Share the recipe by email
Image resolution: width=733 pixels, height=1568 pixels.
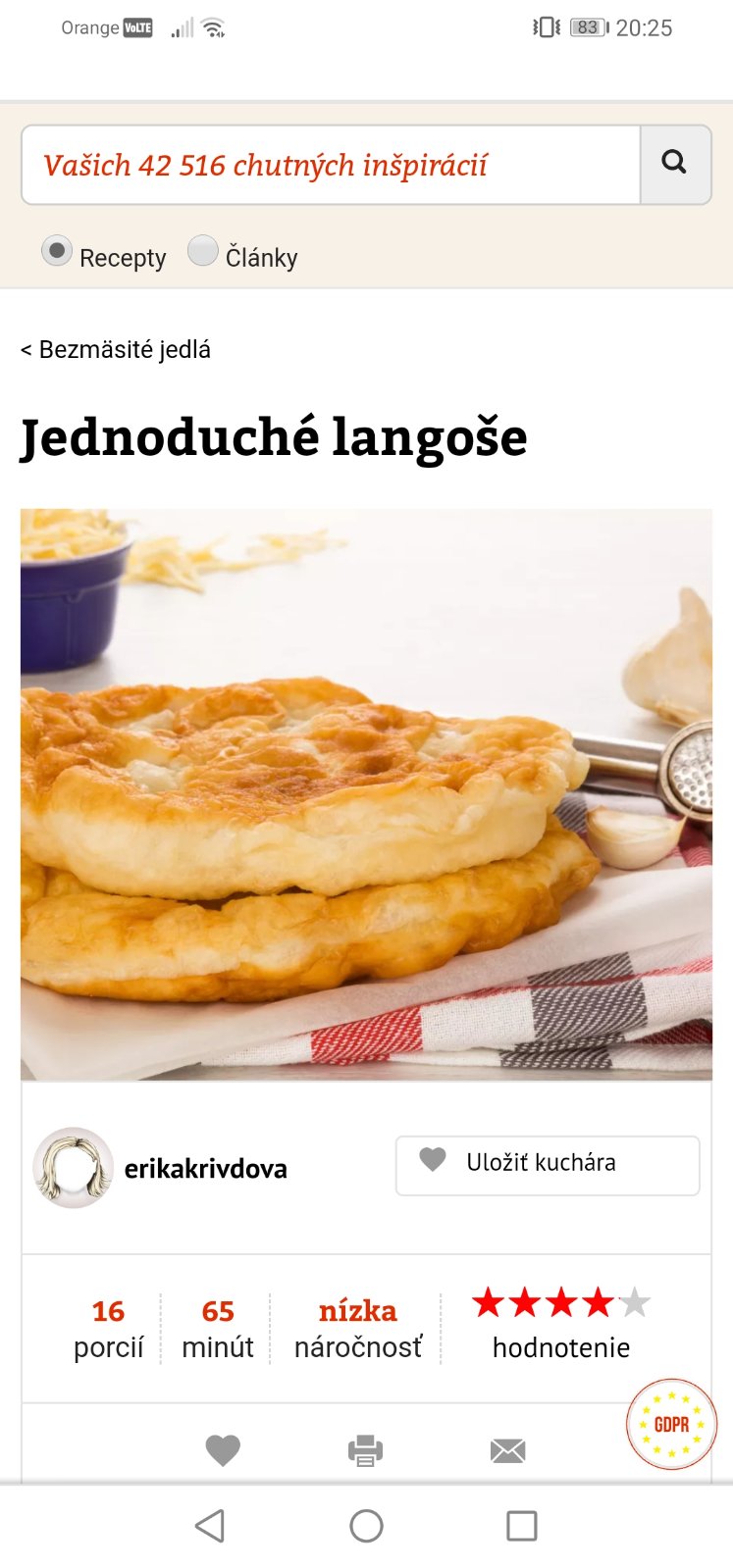tap(507, 1450)
